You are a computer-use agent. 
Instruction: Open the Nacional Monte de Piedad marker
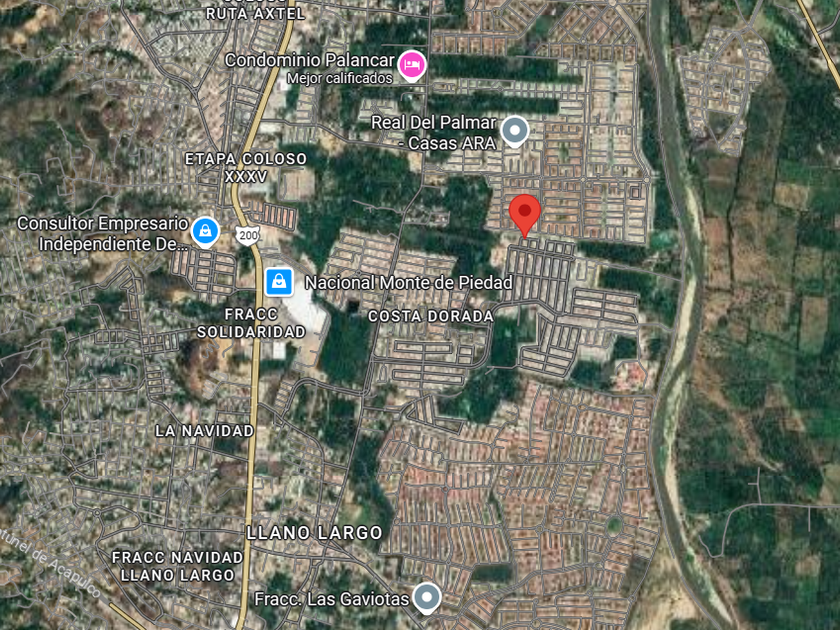pos(279,281)
